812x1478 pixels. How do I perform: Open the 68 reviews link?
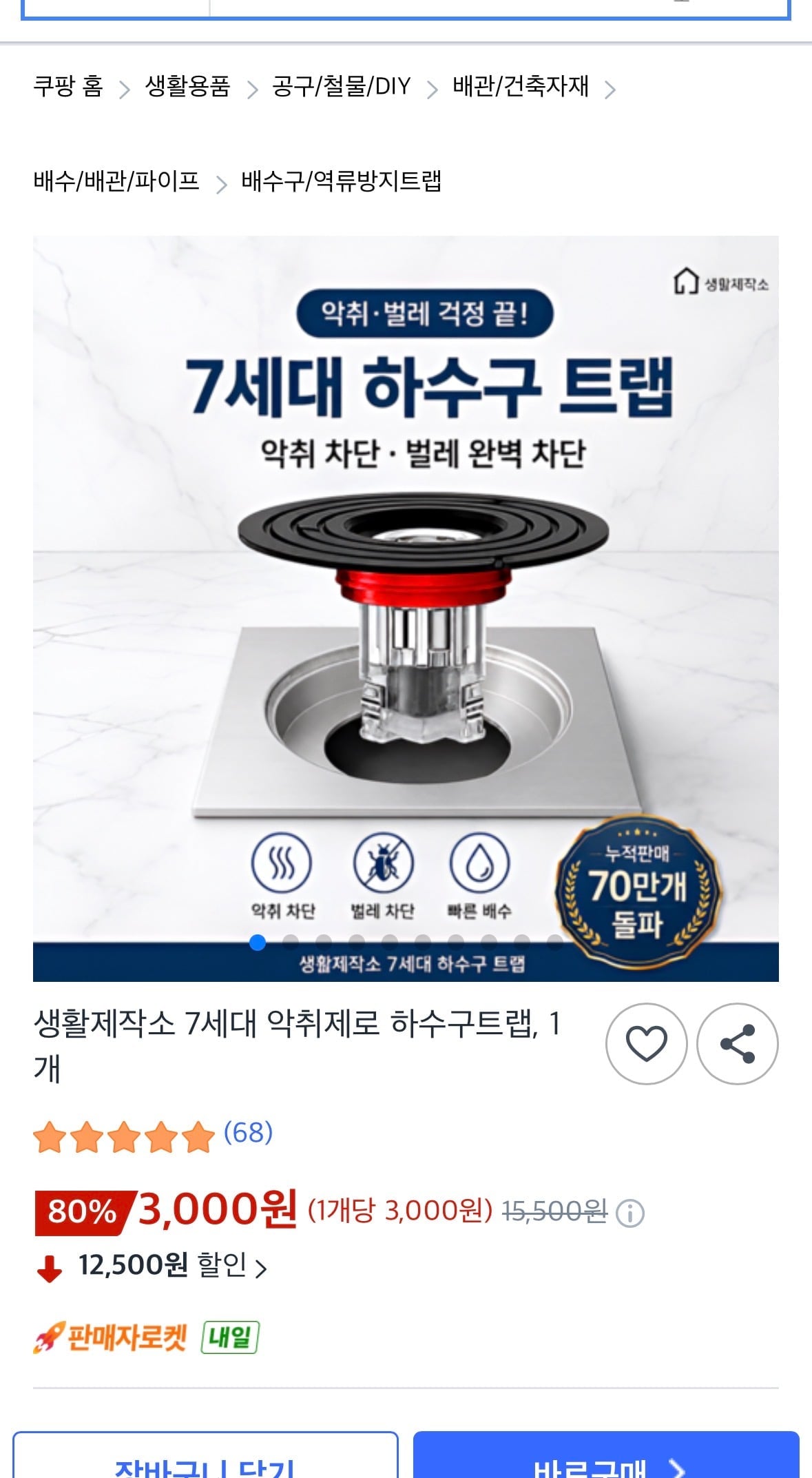[x=248, y=1133]
